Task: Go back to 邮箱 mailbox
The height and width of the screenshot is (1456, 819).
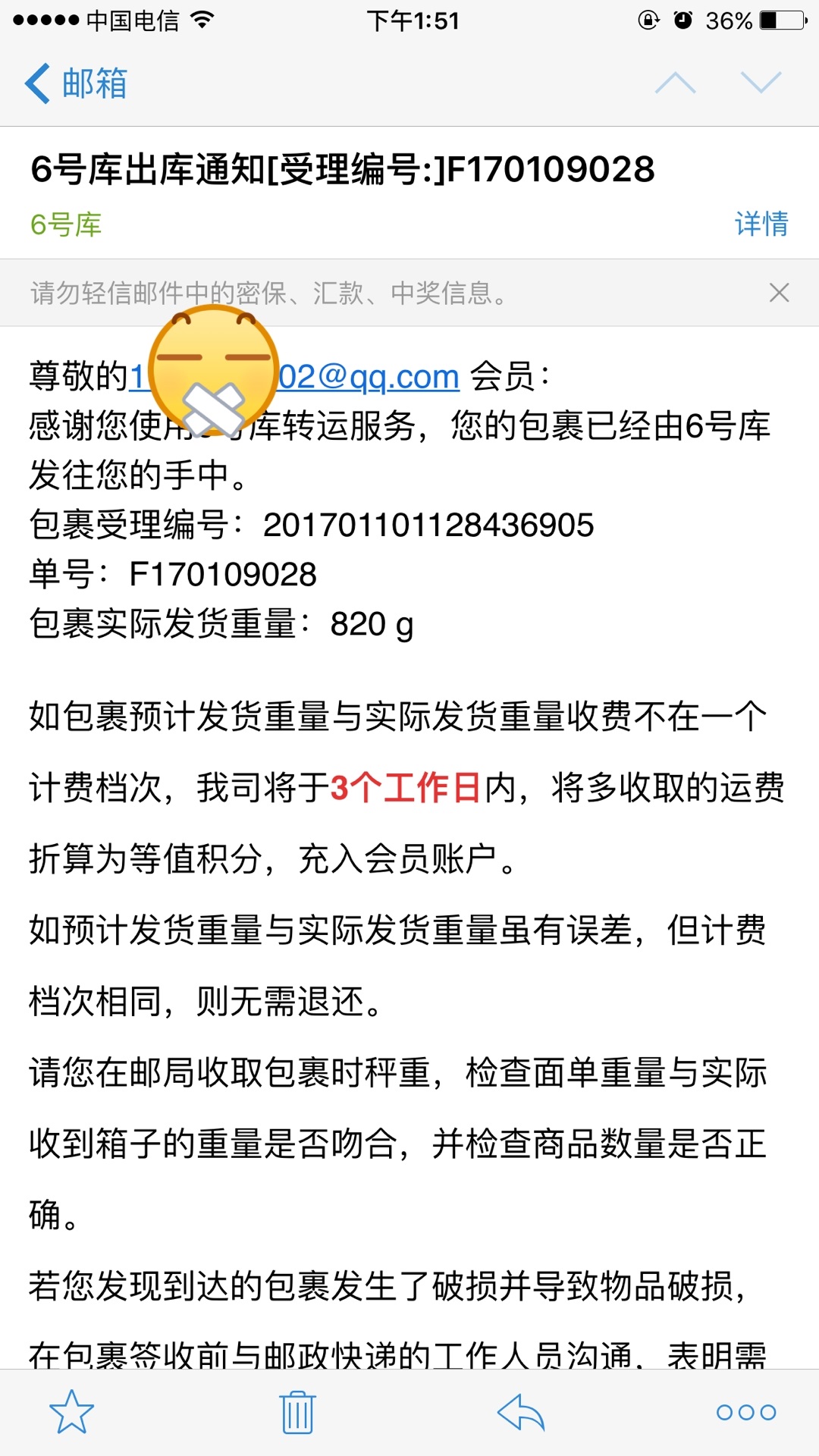Action: coord(76,83)
